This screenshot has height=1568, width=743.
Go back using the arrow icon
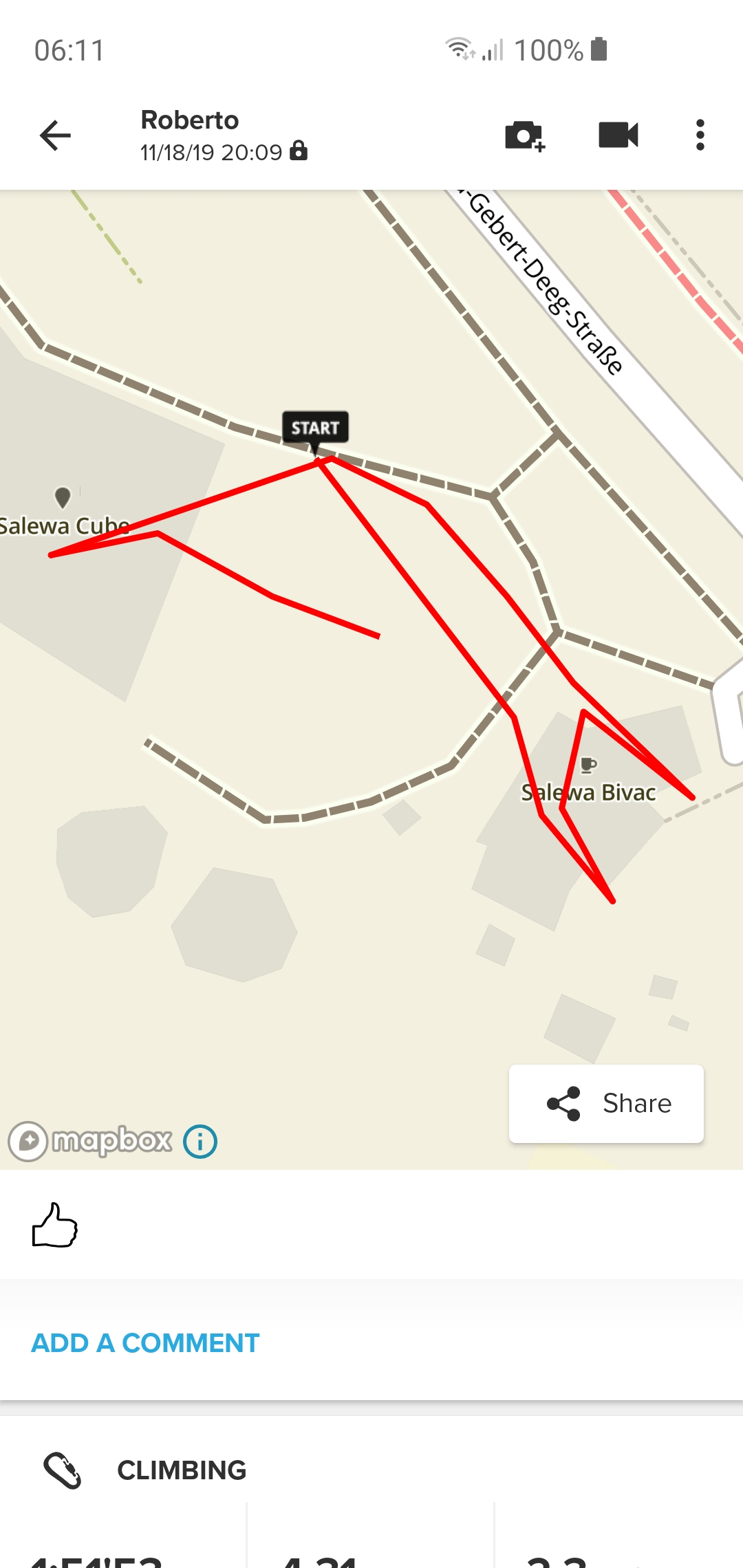(x=55, y=135)
